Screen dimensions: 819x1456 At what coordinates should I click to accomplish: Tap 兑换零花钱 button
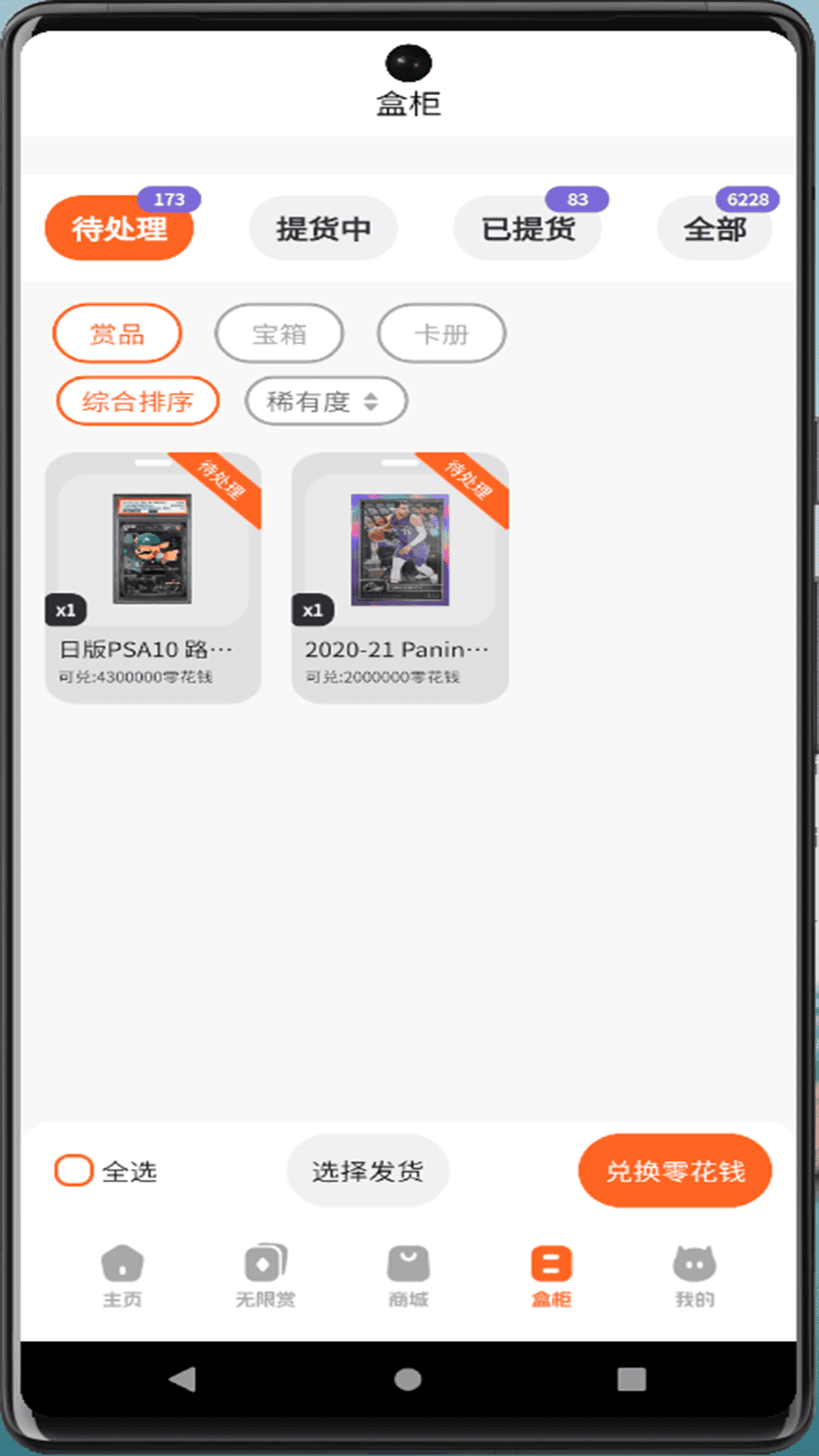[x=675, y=1171]
